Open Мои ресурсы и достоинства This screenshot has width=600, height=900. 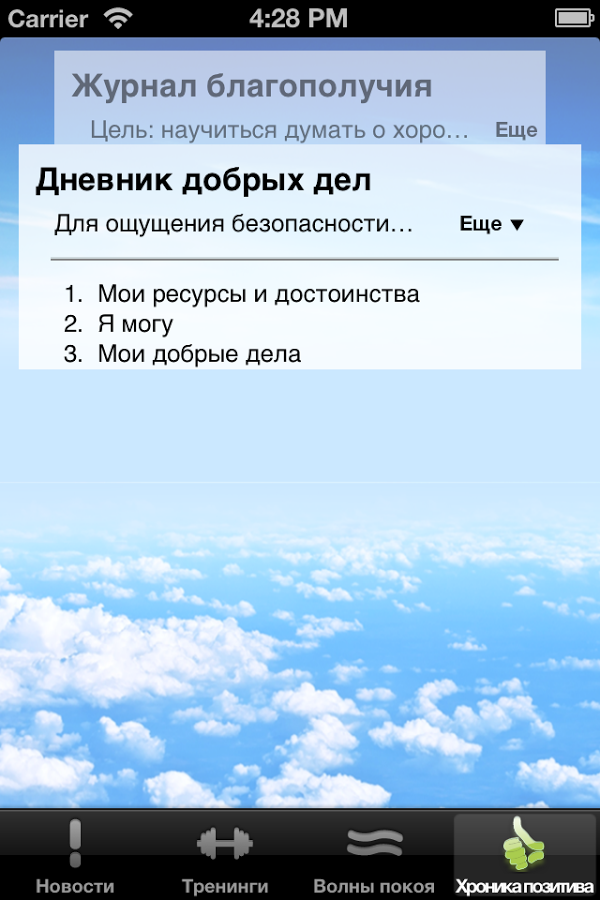tap(258, 295)
